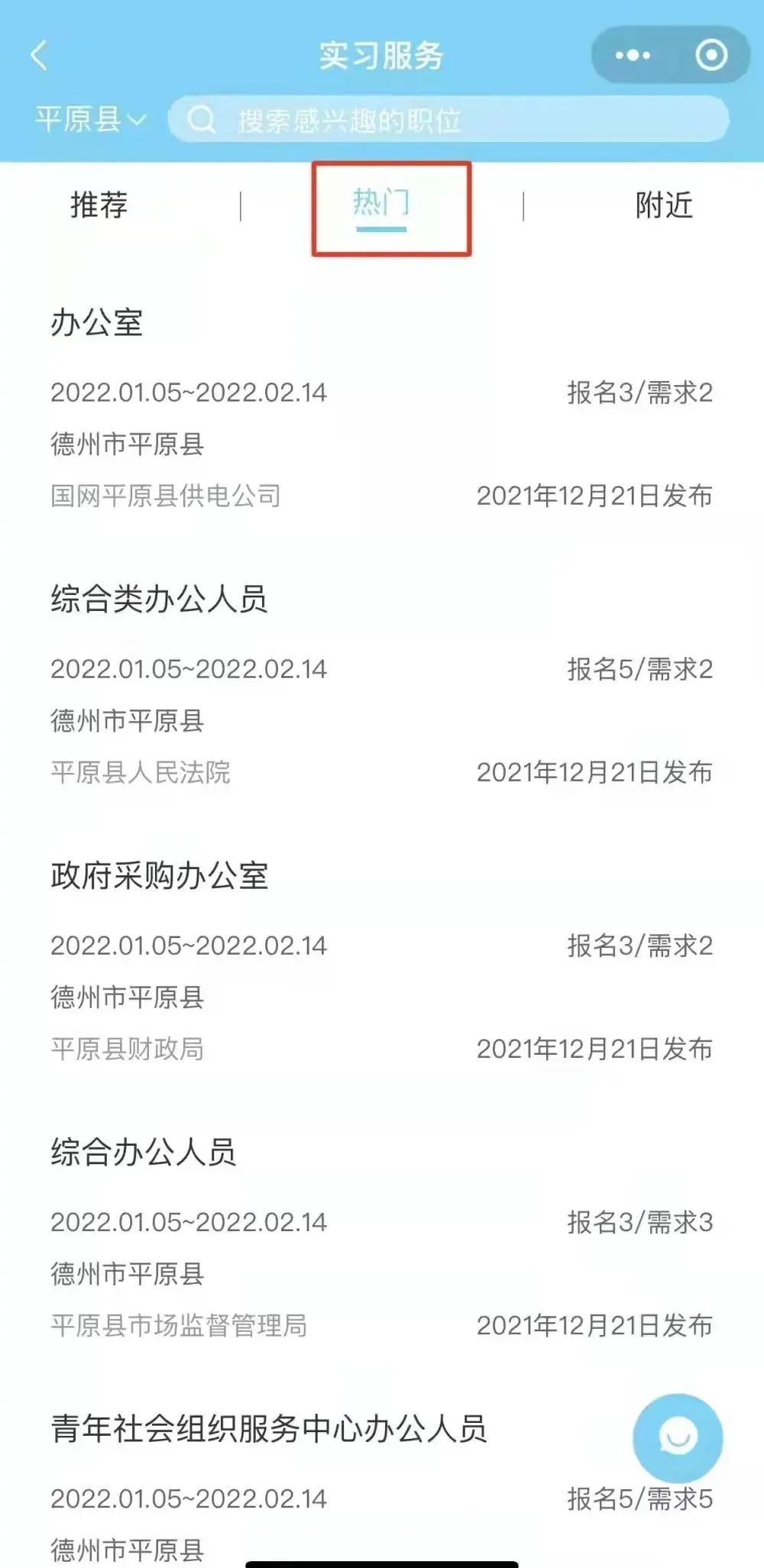Expand the 平原县 location dropdown

(x=90, y=120)
